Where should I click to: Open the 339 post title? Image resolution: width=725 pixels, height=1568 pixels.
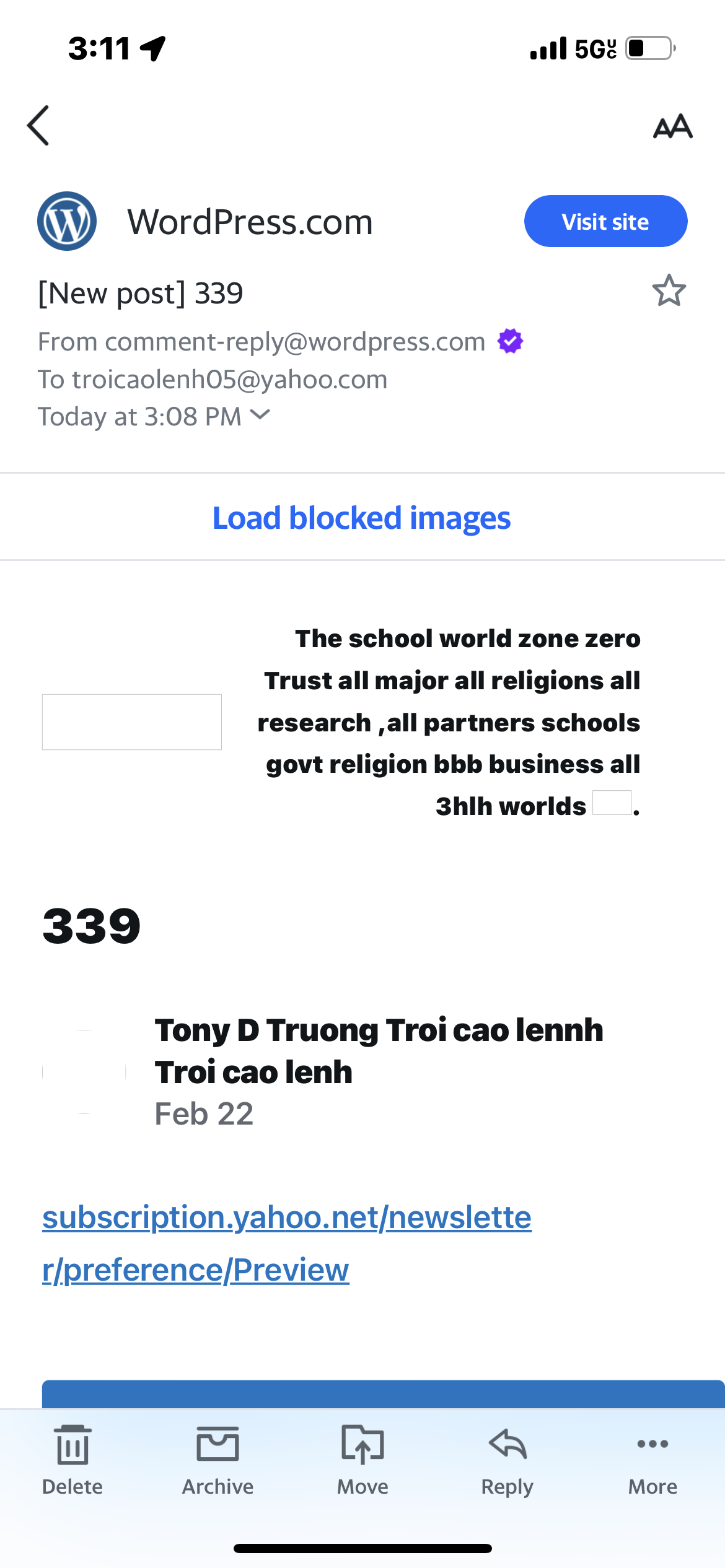tap(92, 926)
